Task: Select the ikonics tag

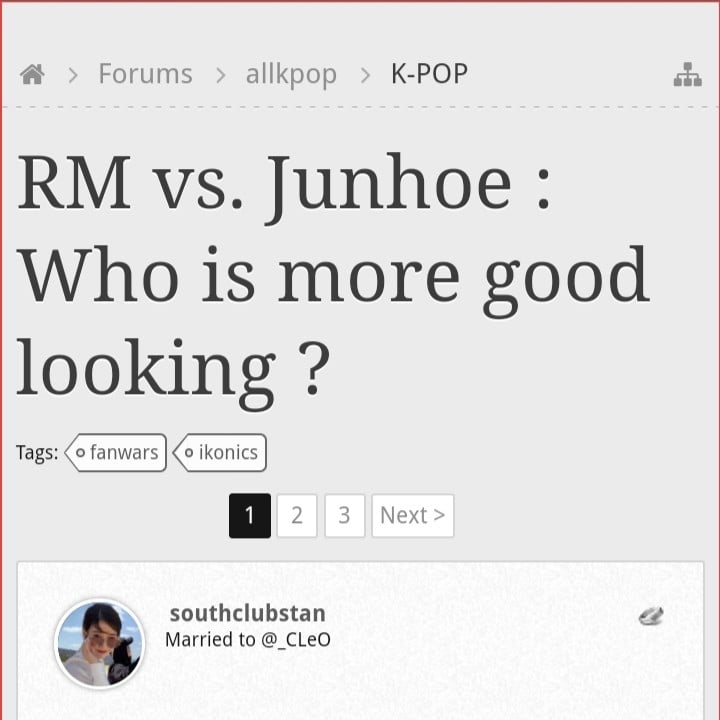Action: click(x=222, y=452)
